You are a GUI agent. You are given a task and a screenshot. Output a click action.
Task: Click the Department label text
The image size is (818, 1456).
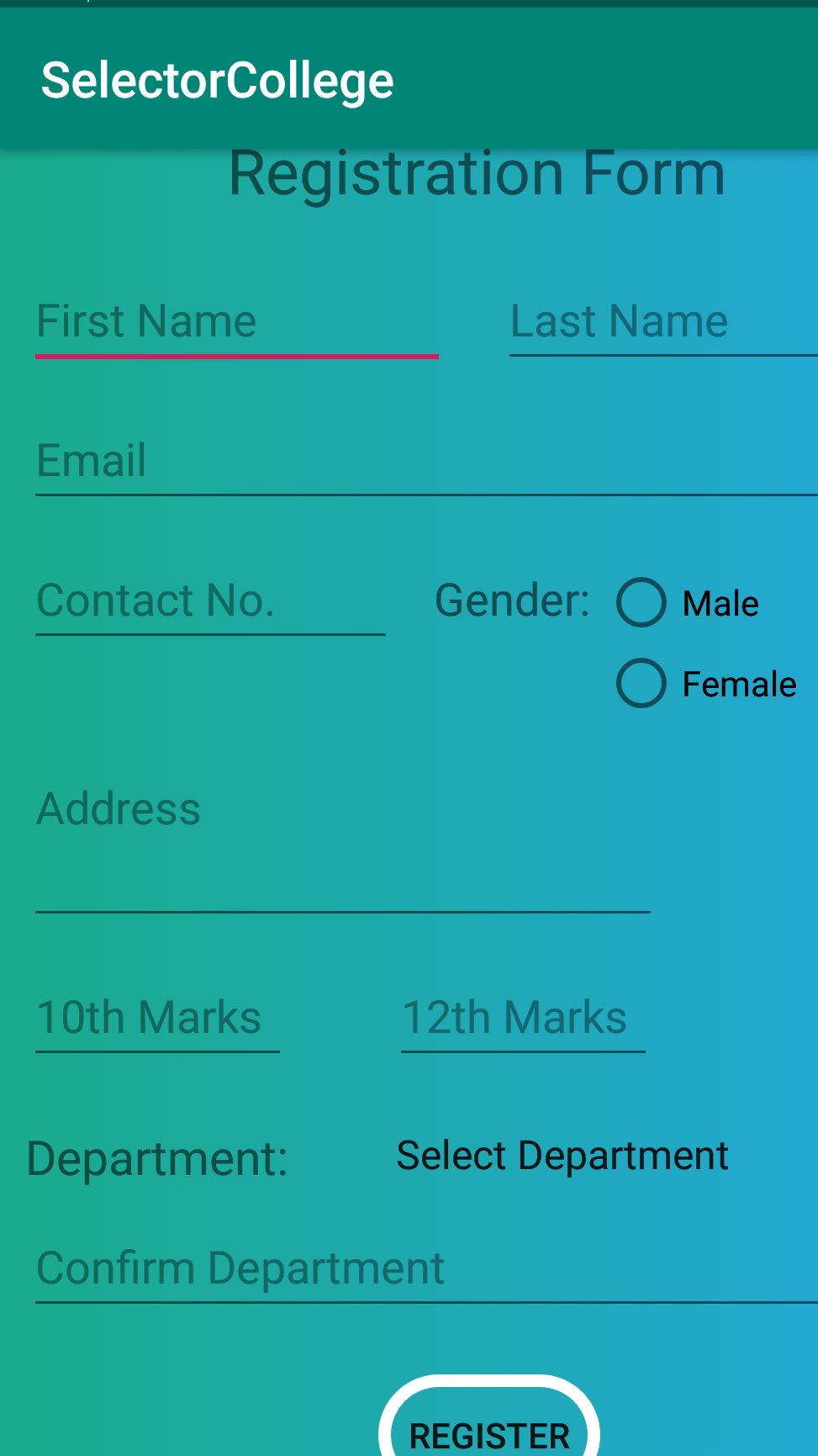pos(156,1158)
